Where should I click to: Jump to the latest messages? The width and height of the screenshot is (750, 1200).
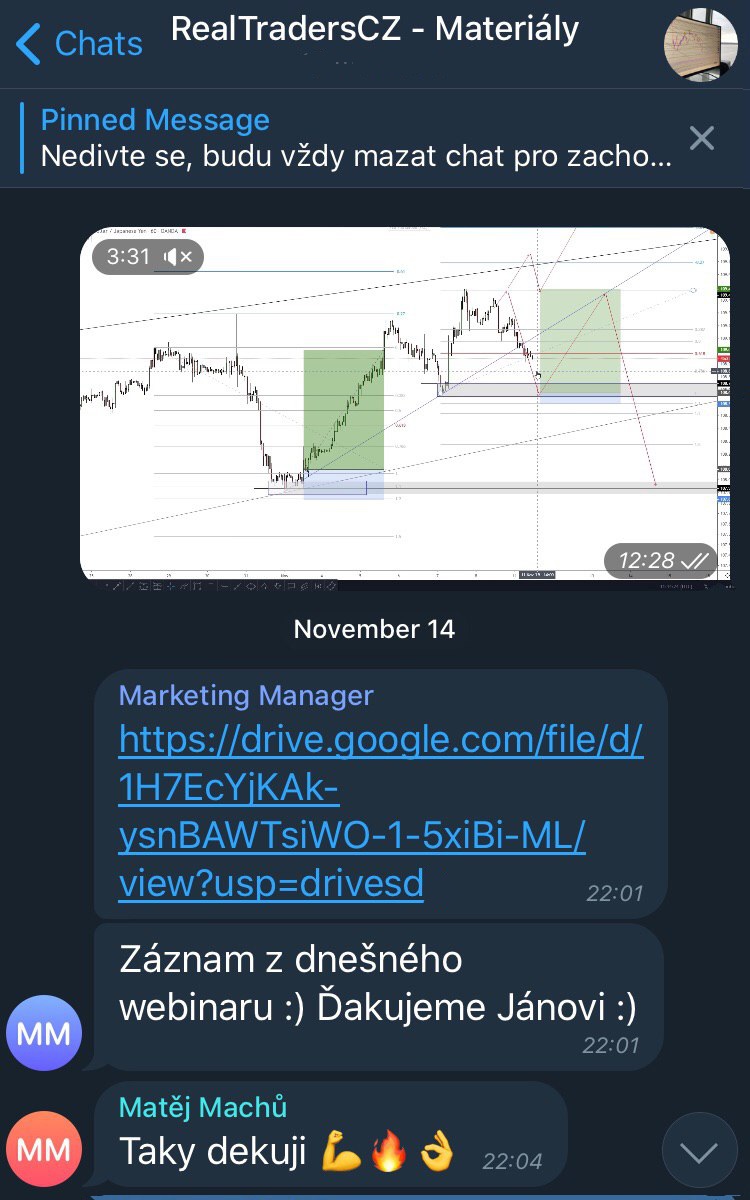(x=699, y=1152)
